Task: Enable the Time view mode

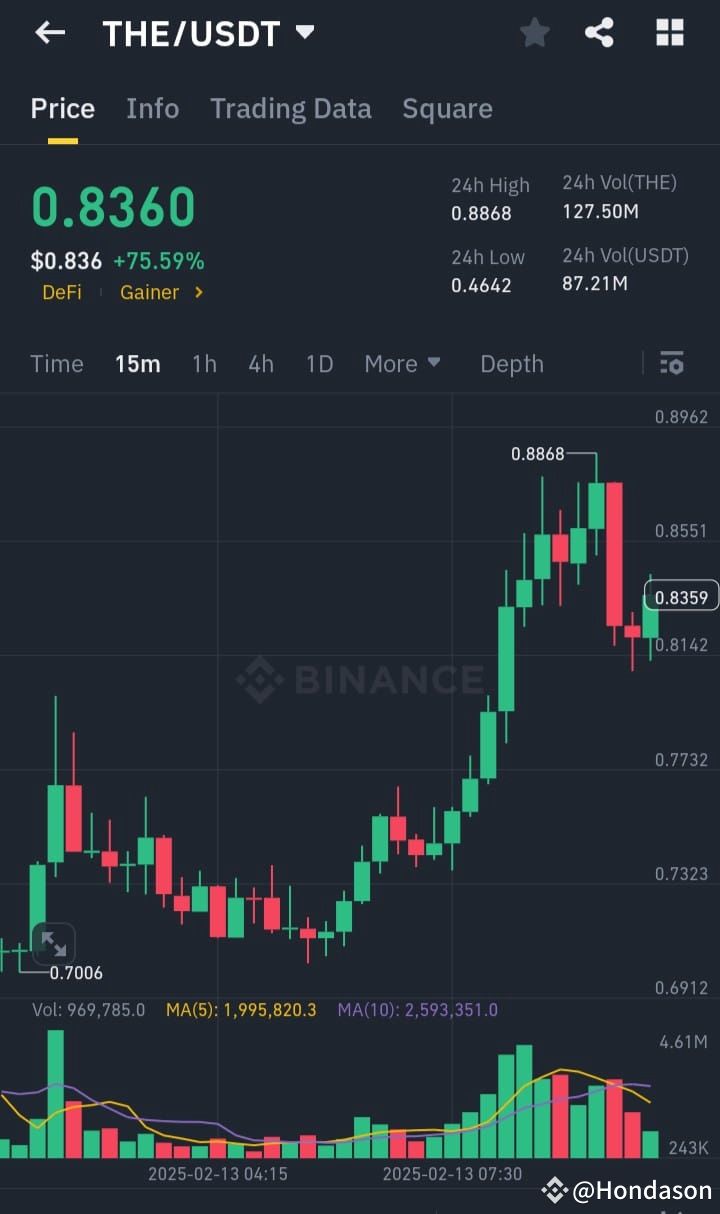Action: click(x=56, y=364)
